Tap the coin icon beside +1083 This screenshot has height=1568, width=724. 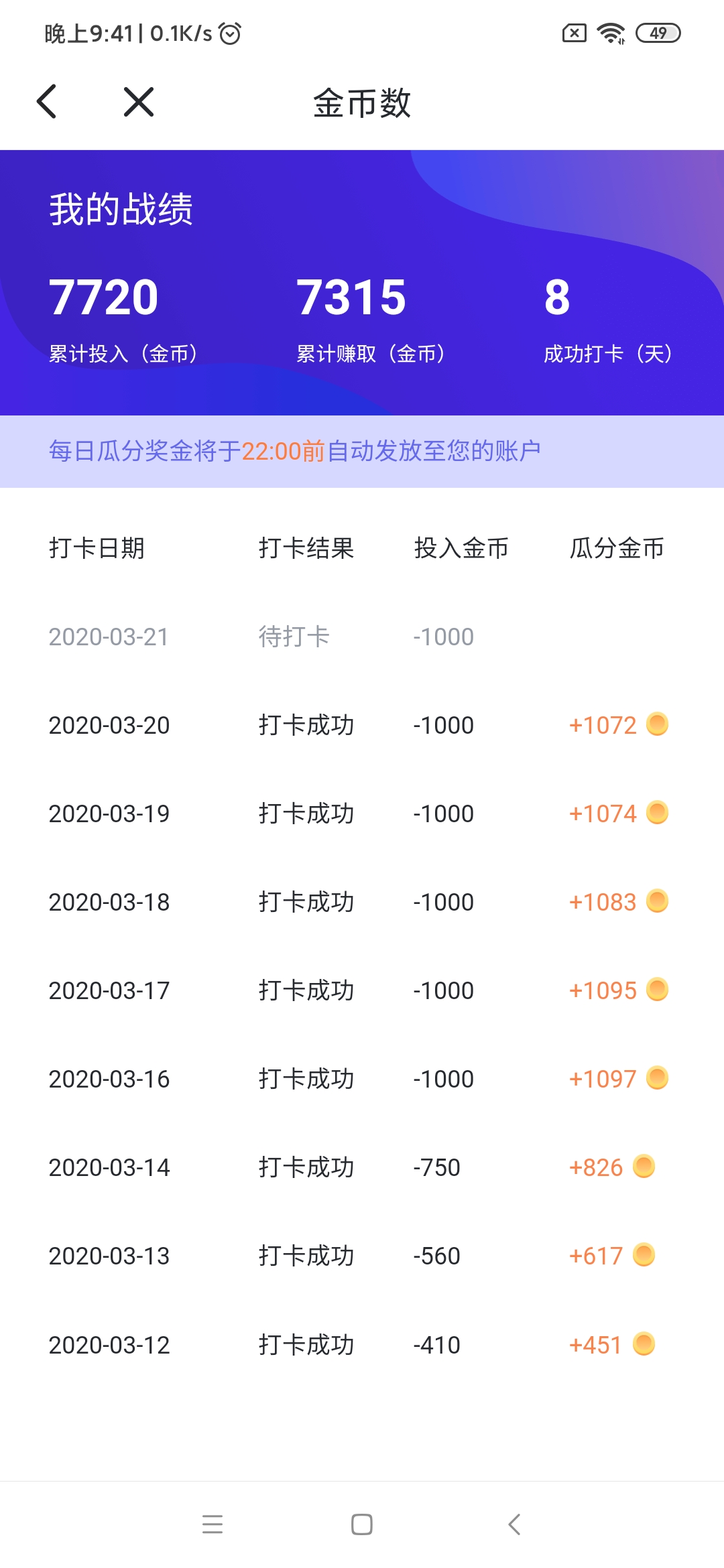658,901
